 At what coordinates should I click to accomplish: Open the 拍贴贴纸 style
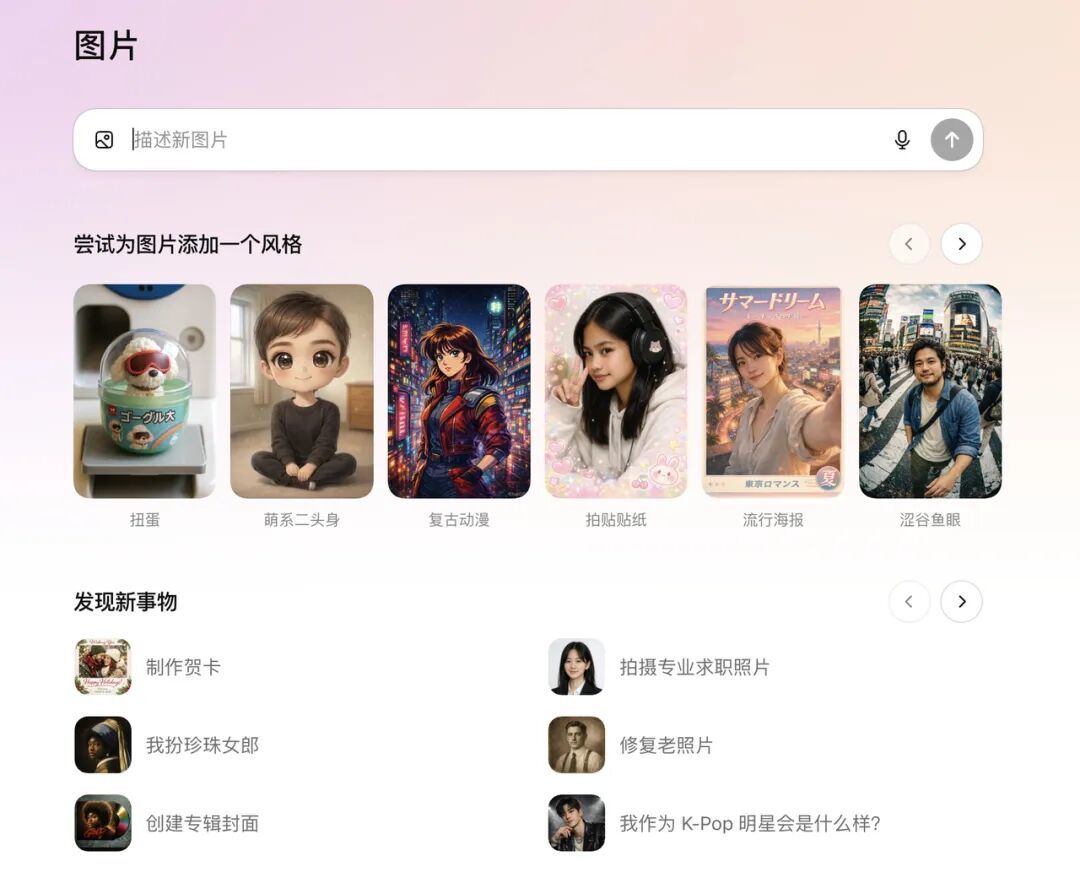pyautogui.click(x=616, y=391)
